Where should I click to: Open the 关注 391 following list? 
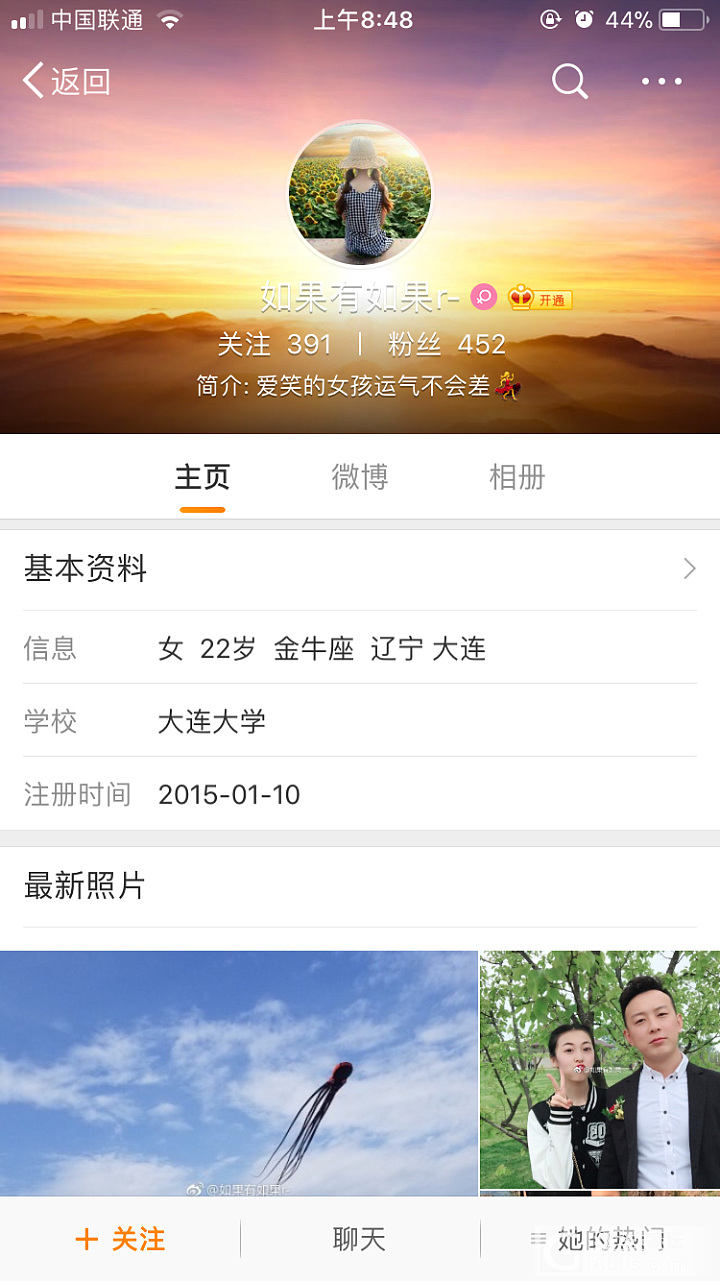tap(274, 345)
